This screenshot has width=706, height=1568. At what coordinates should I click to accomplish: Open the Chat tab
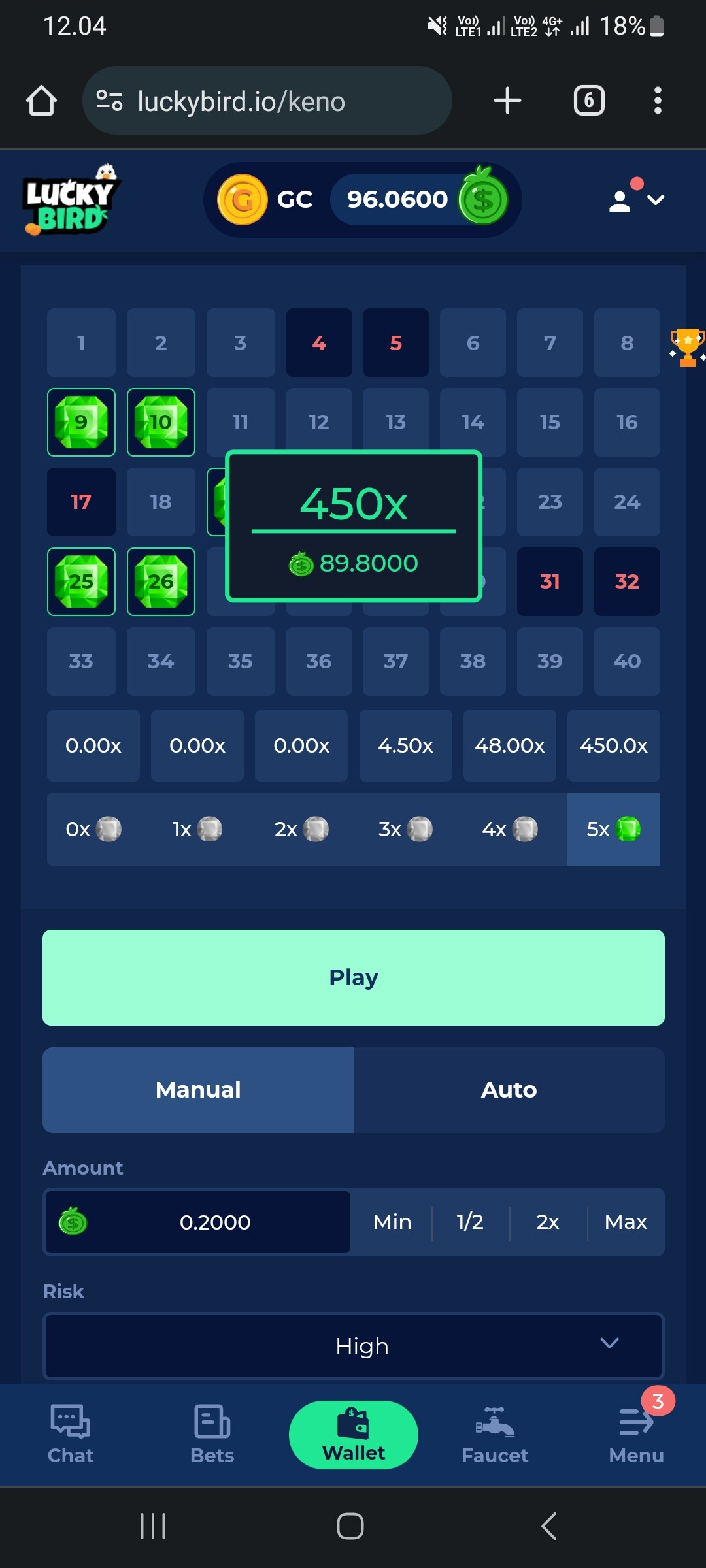[x=71, y=1435]
